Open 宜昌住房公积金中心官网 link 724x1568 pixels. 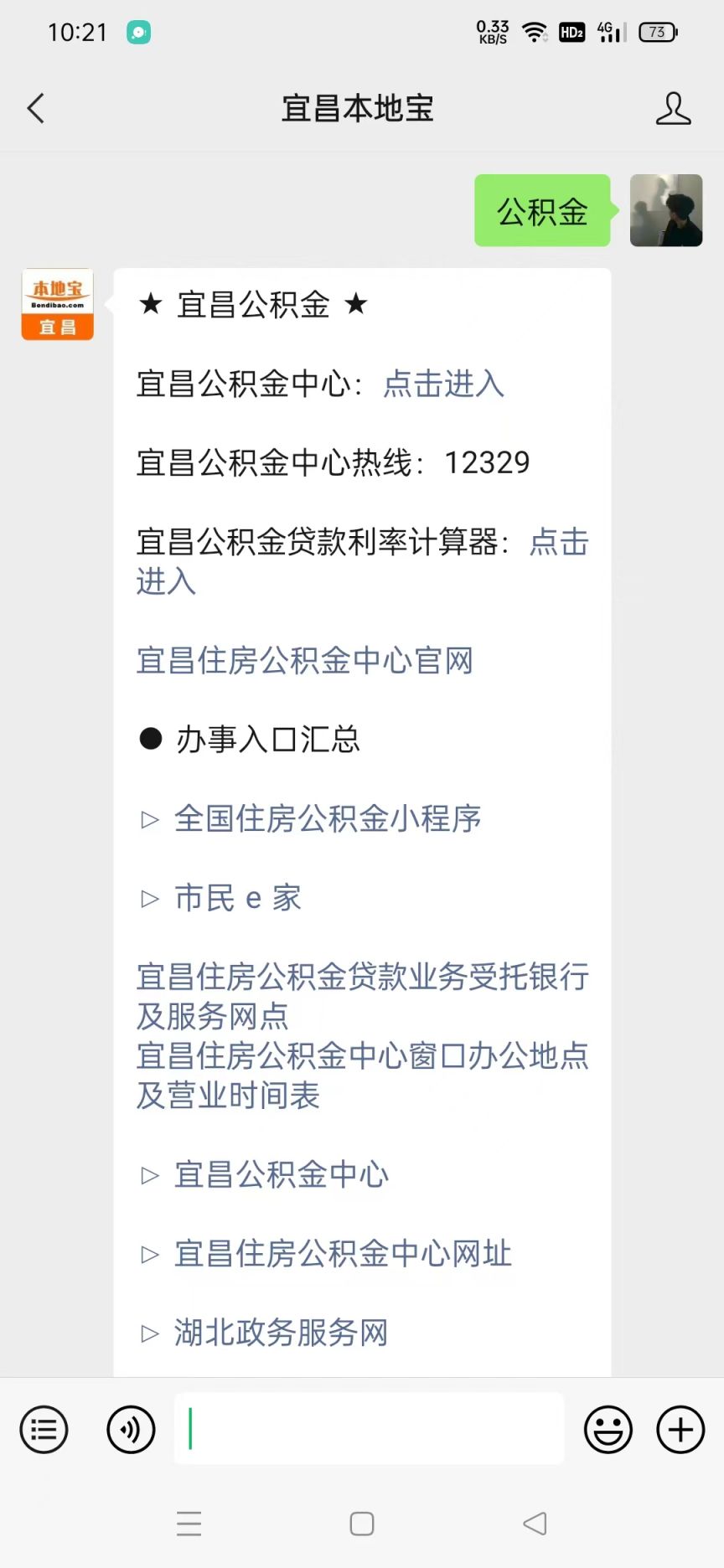click(x=305, y=660)
